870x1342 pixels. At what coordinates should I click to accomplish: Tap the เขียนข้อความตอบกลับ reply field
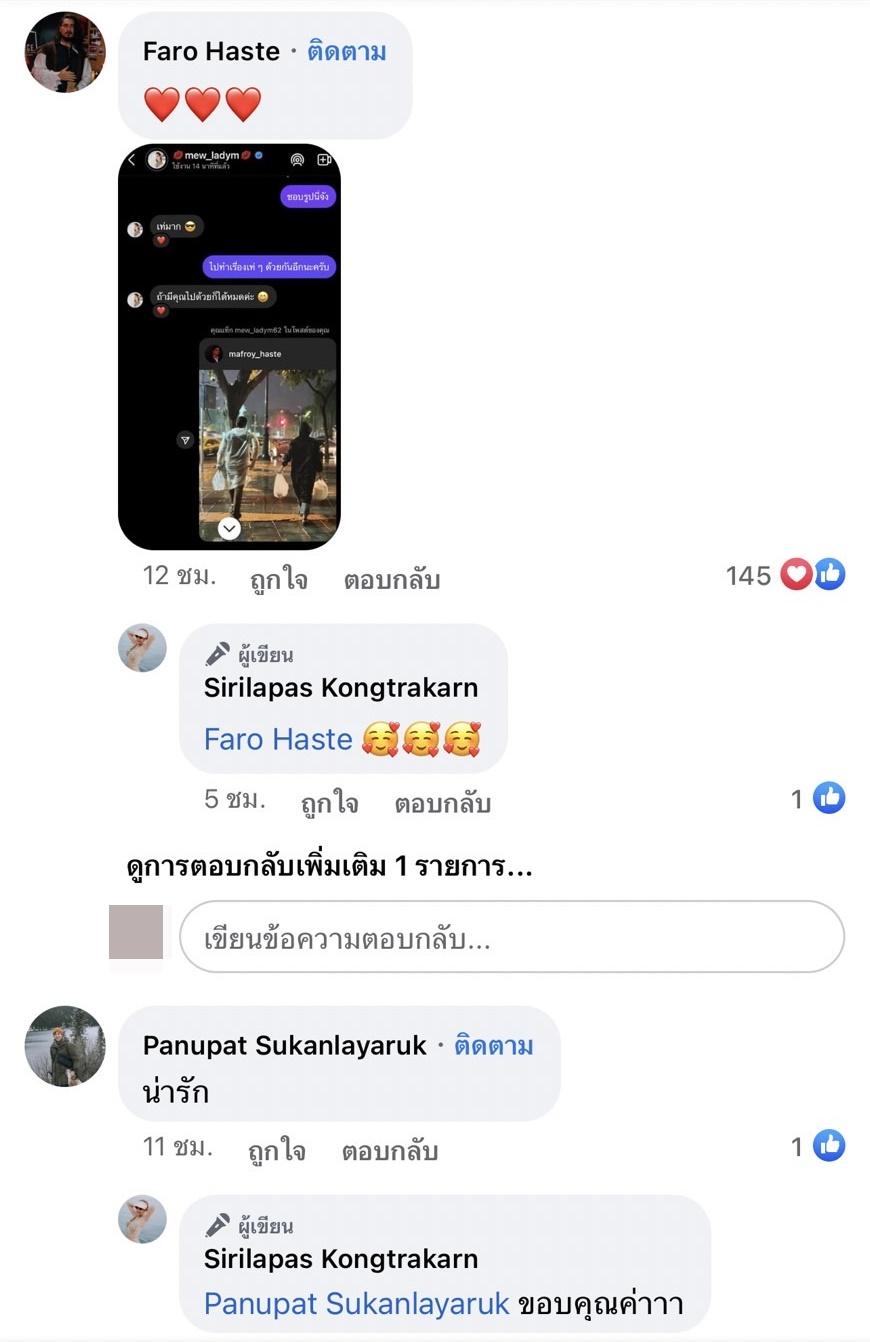tap(511, 938)
